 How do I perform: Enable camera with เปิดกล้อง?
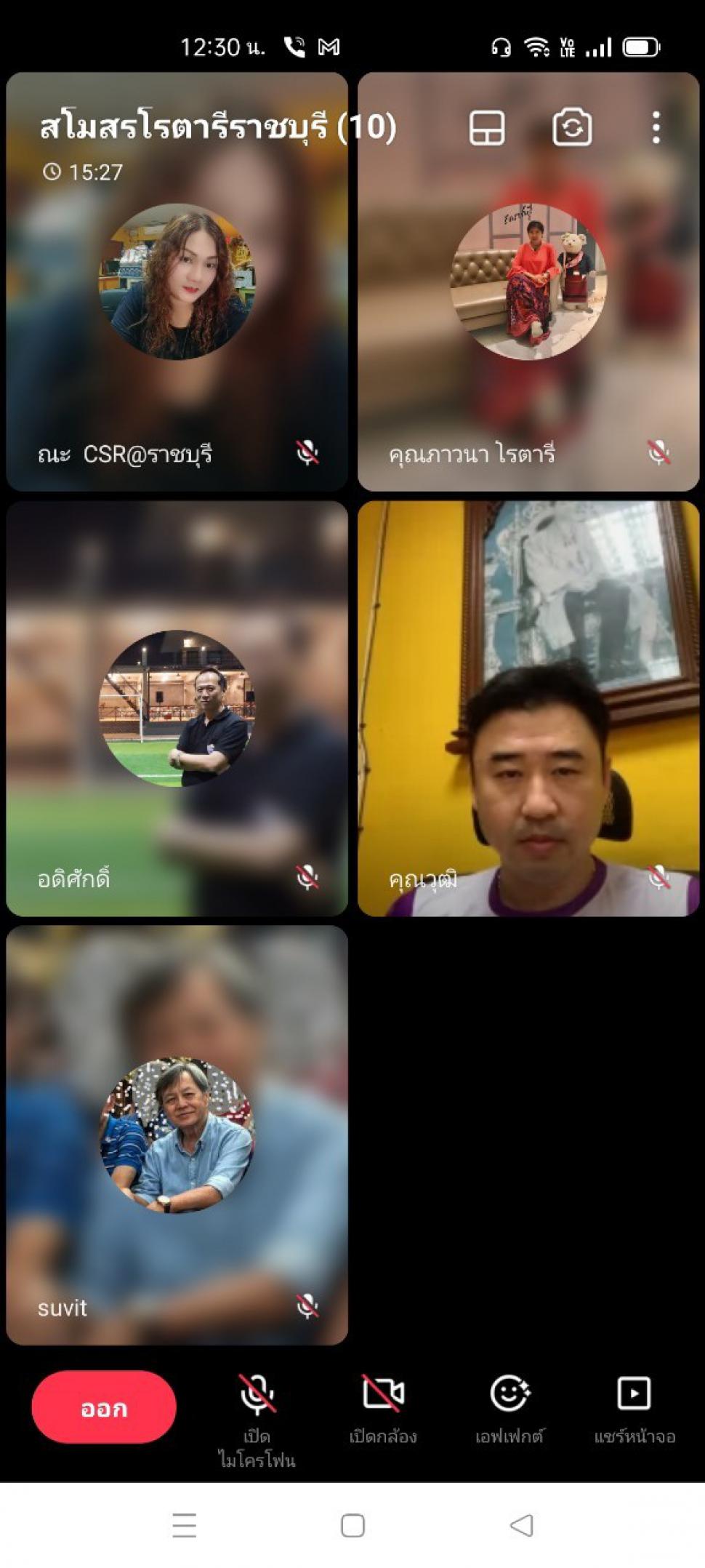point(383,1407)
